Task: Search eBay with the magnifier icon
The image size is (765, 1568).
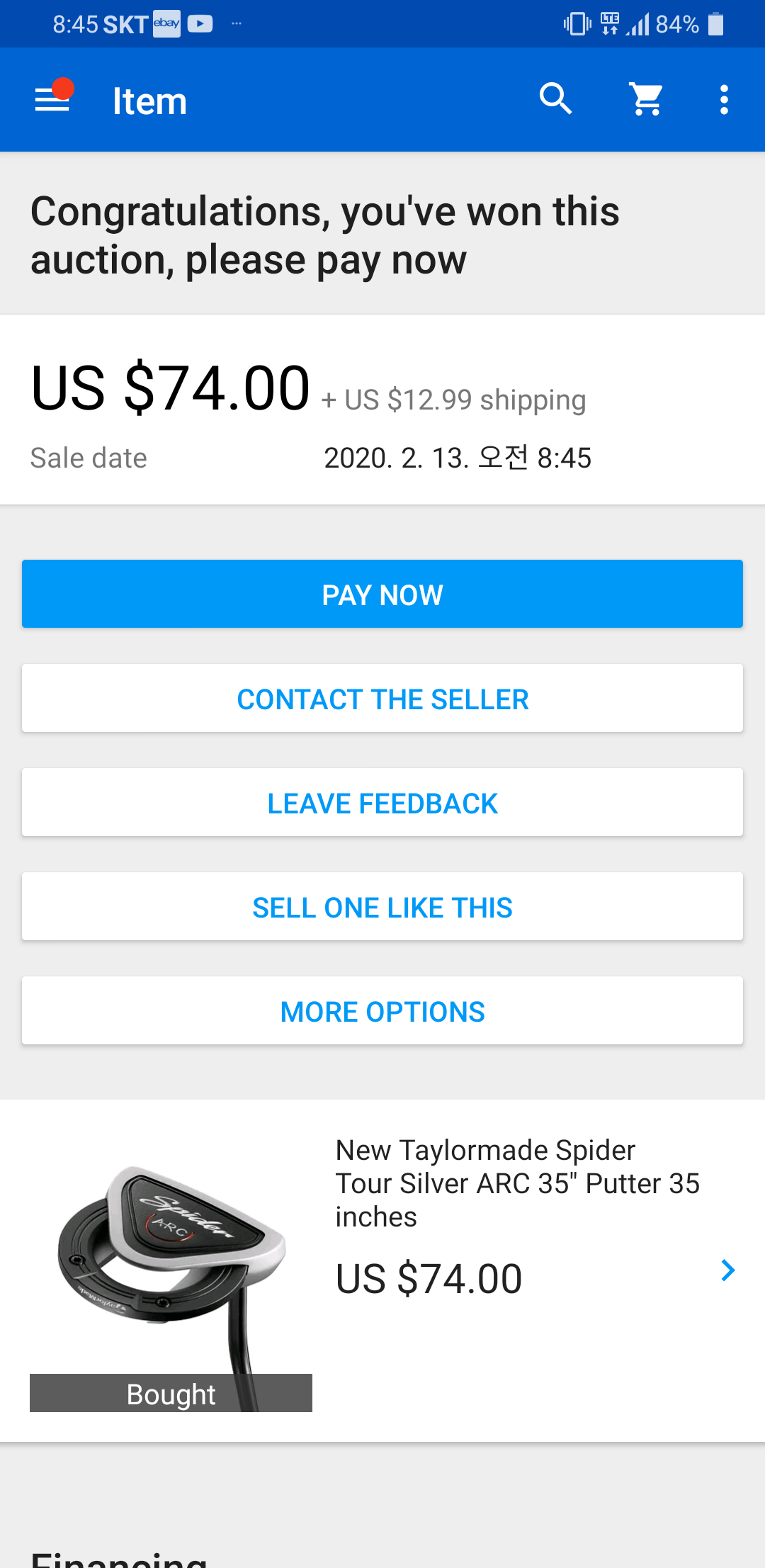Action: click(x=555, y=99)
